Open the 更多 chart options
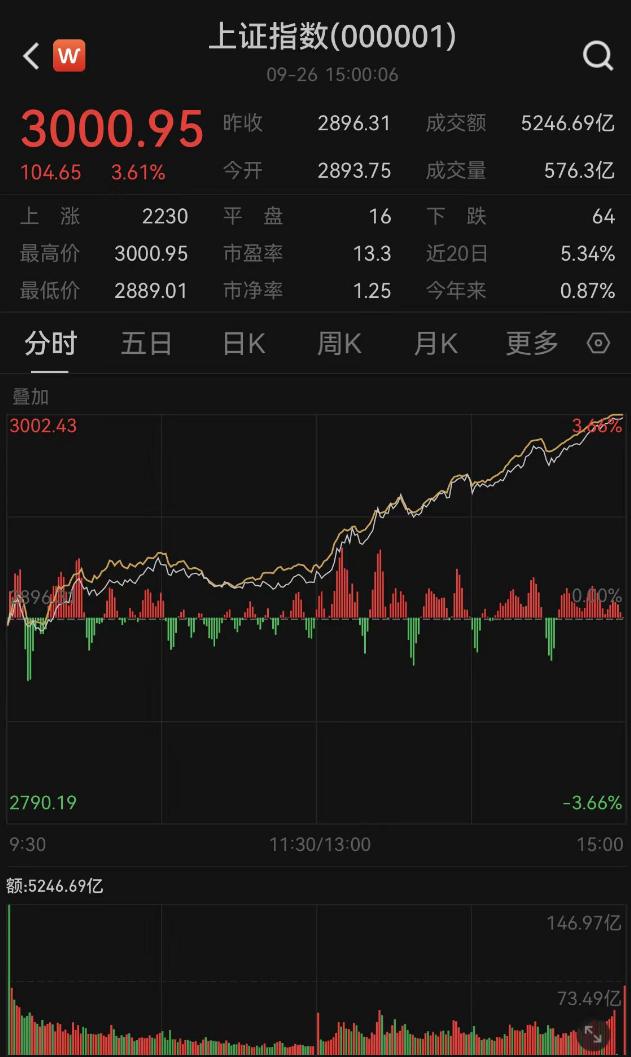Screen dimensions: 631x1057 coord(531,344)
